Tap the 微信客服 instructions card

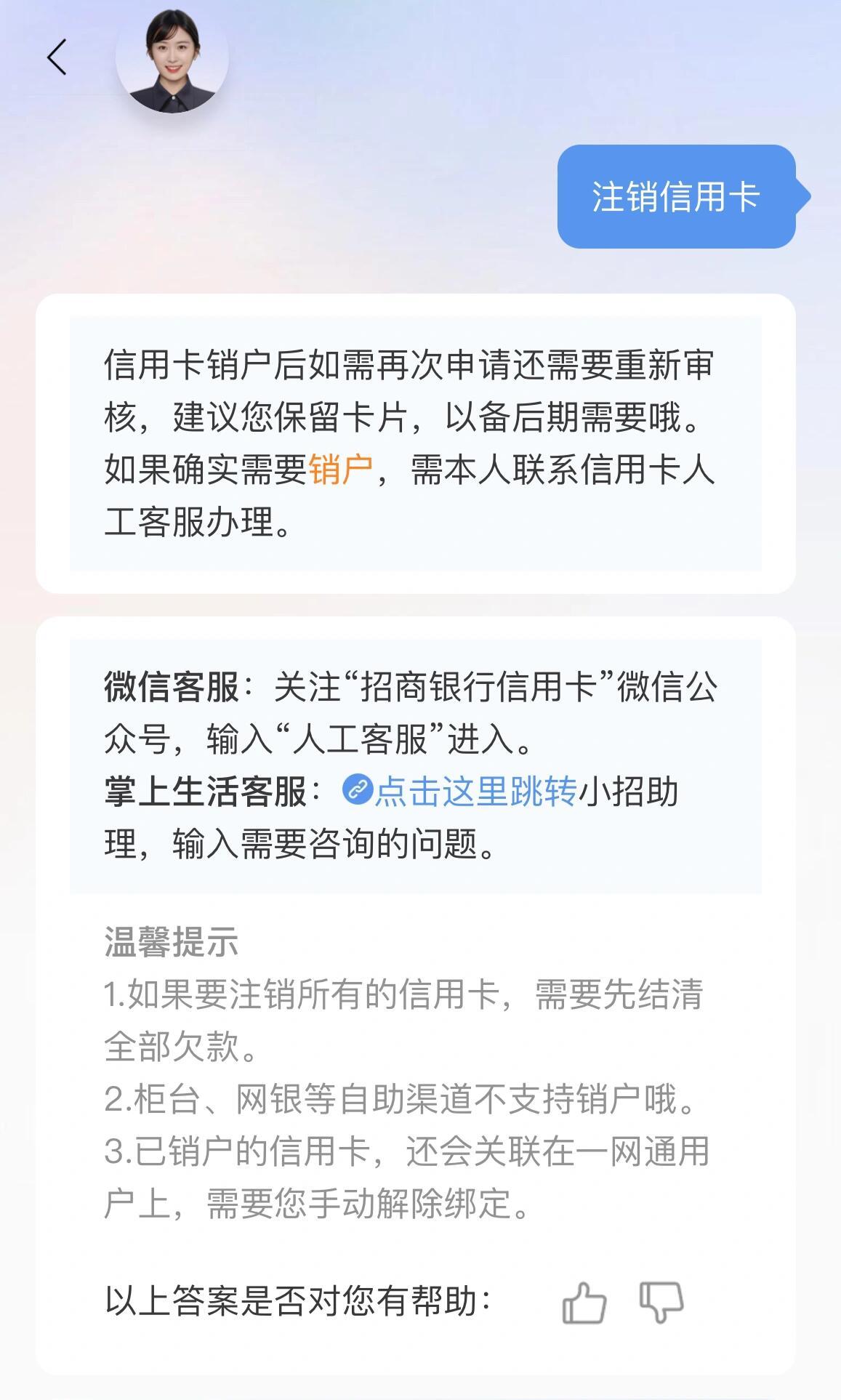pyautogui.click(x=418, y=763)
